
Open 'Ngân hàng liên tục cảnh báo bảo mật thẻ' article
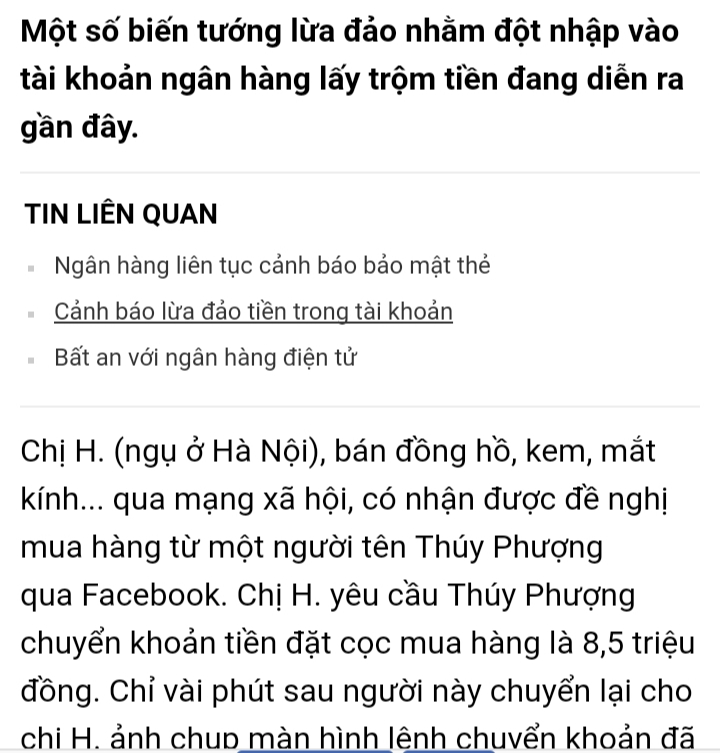point(272,267)
